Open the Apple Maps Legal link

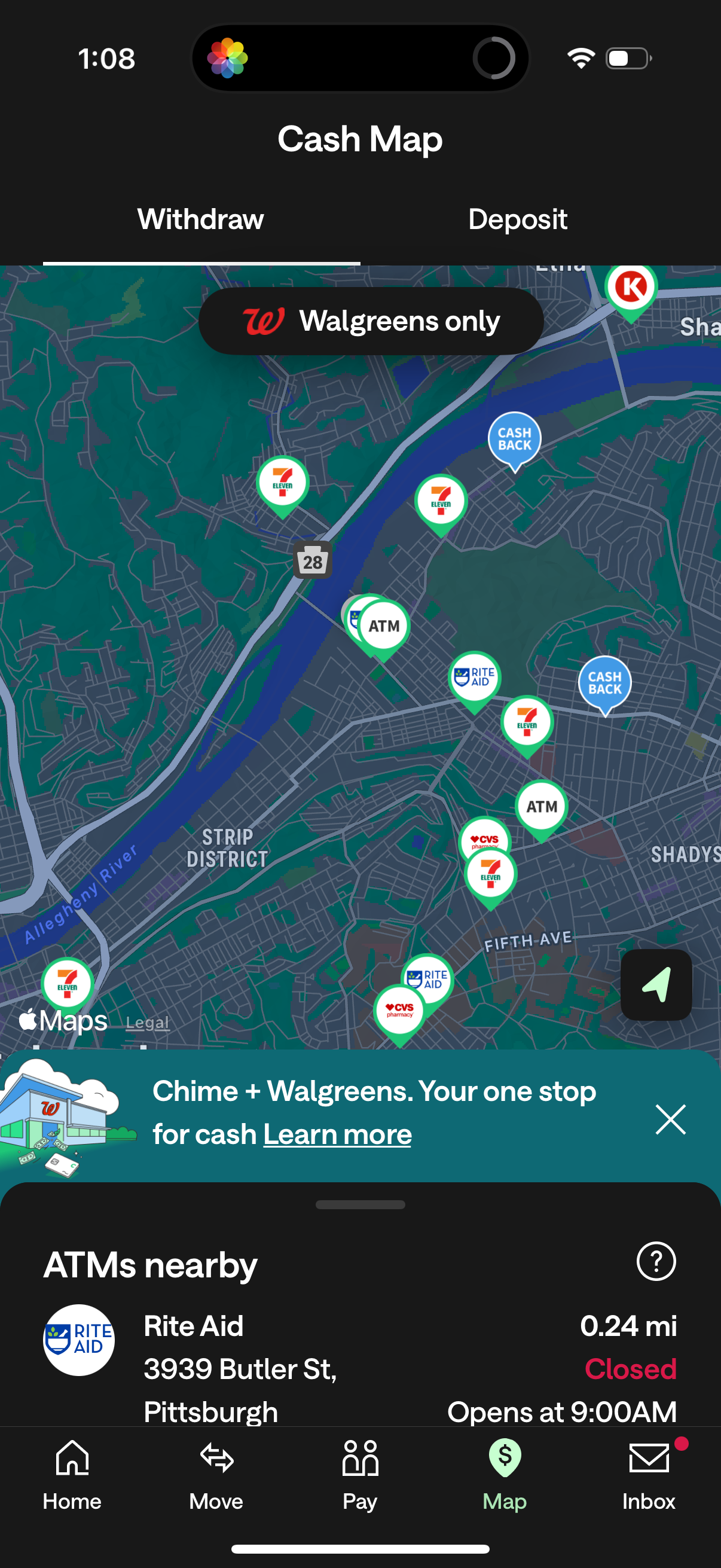click(x=147, y=1023)
